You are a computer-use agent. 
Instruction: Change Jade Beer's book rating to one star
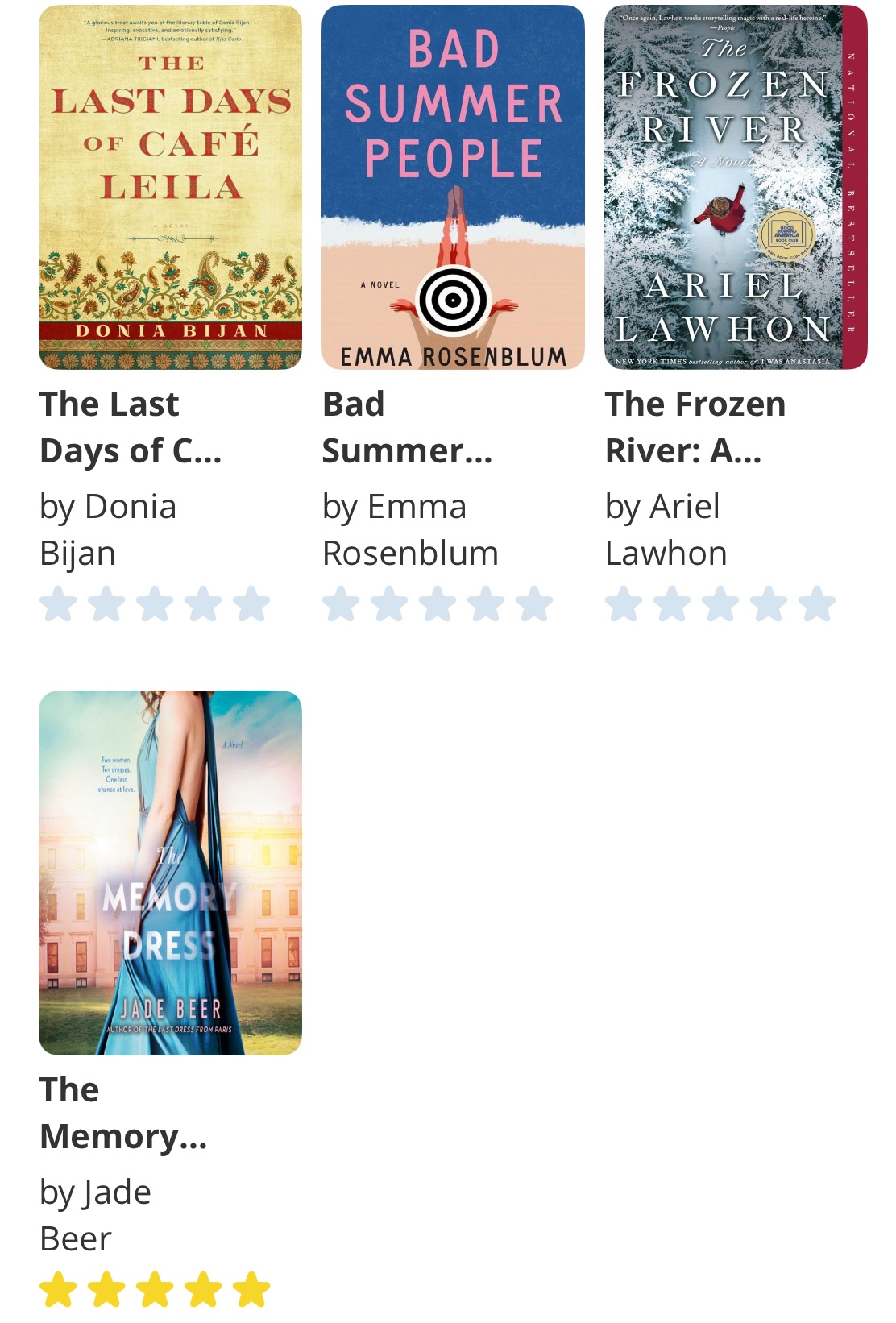pos(58,1290)
